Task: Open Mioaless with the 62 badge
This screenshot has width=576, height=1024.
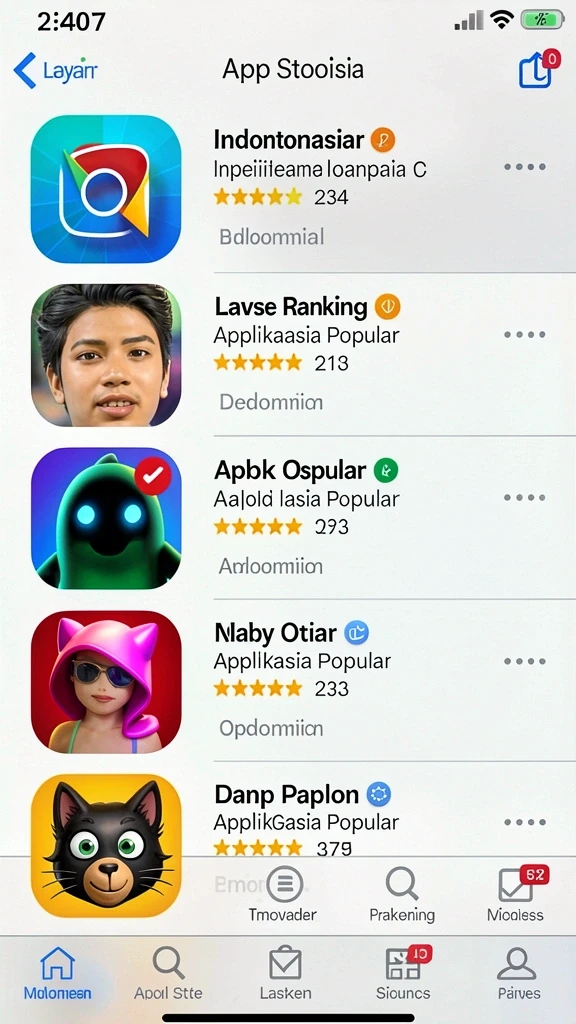Action: point(517,893)
